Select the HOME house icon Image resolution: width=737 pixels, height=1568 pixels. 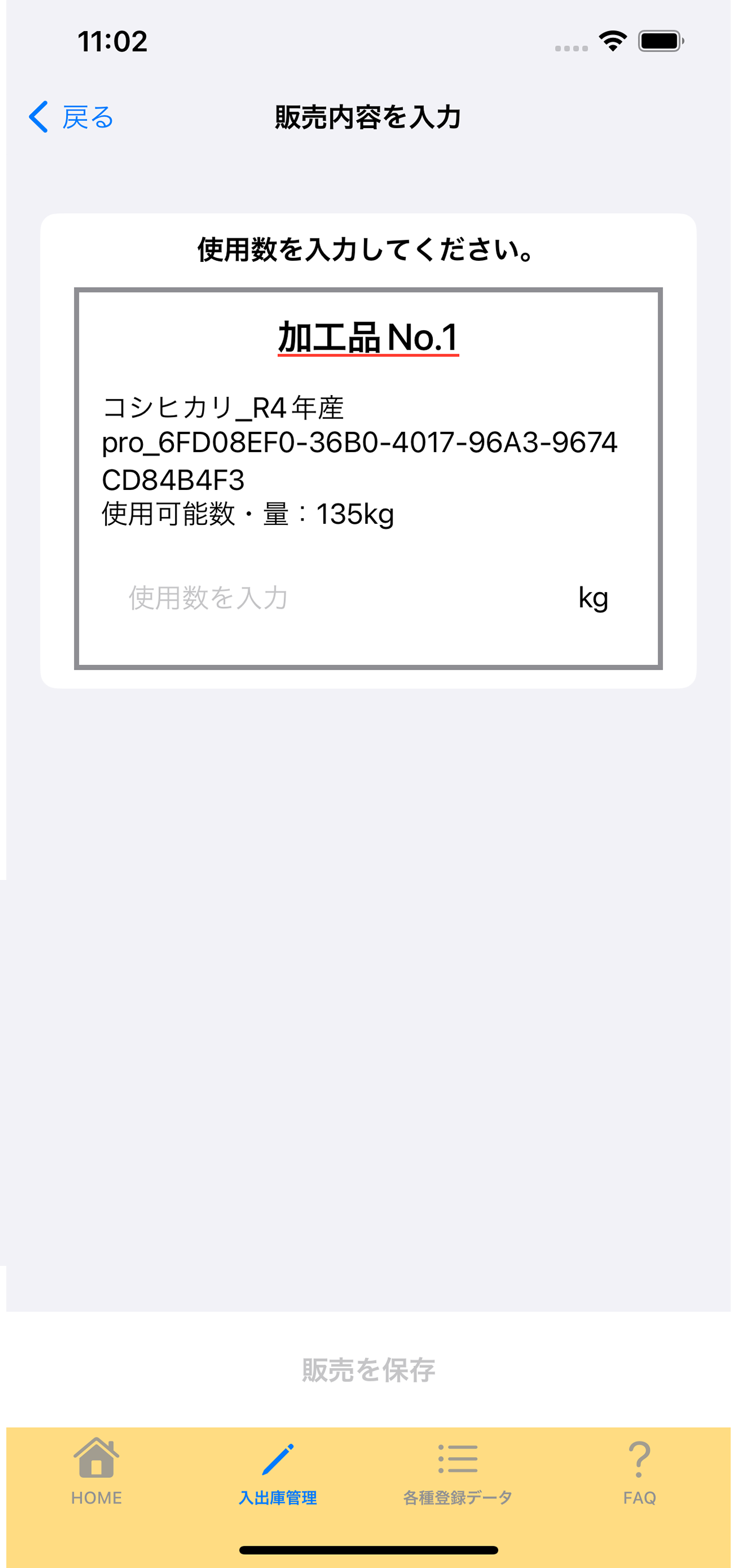pyautogui.click(x=98, y=1460)
